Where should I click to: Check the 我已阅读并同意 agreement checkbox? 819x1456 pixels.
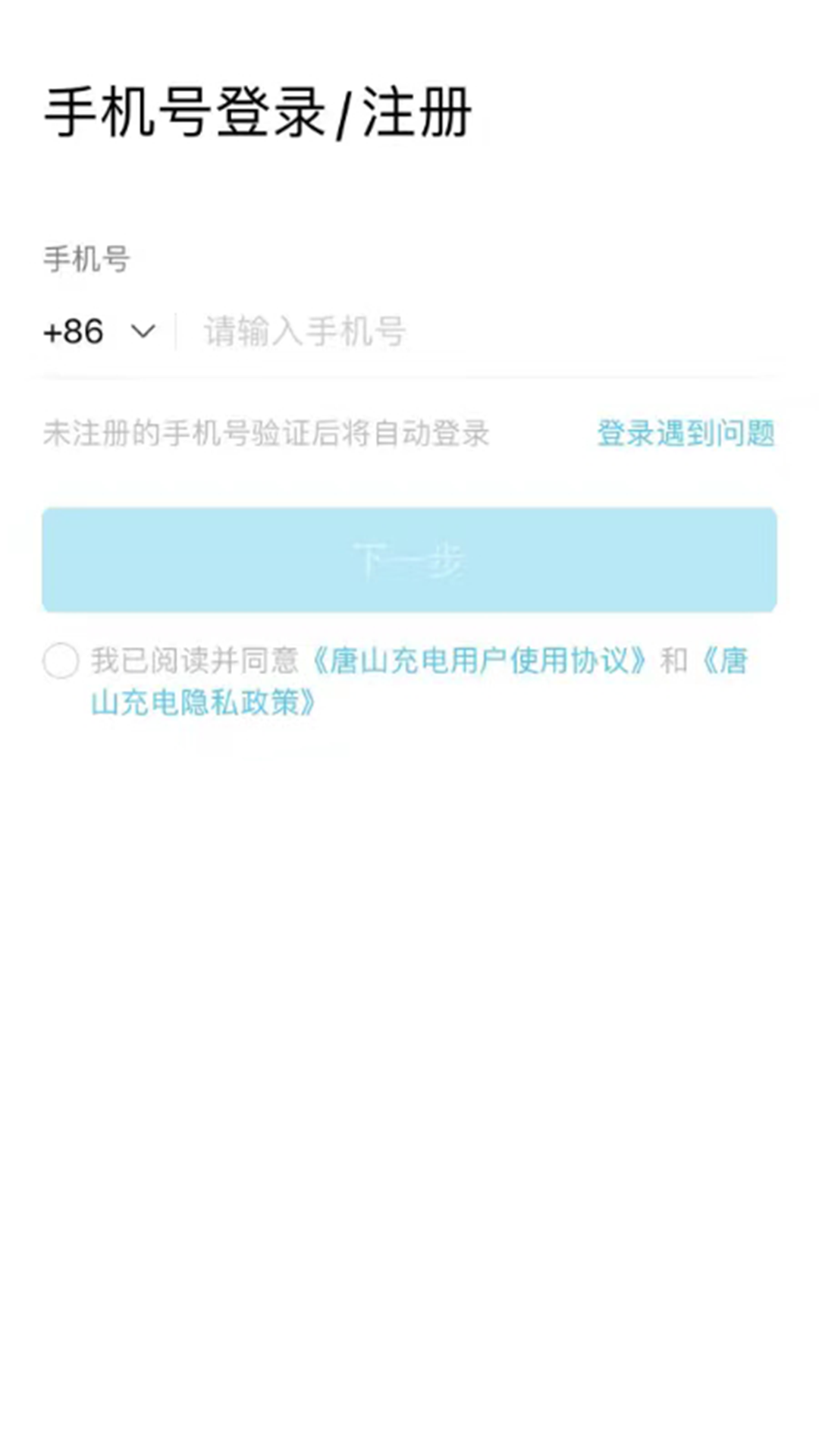click(x=61, y=661)
